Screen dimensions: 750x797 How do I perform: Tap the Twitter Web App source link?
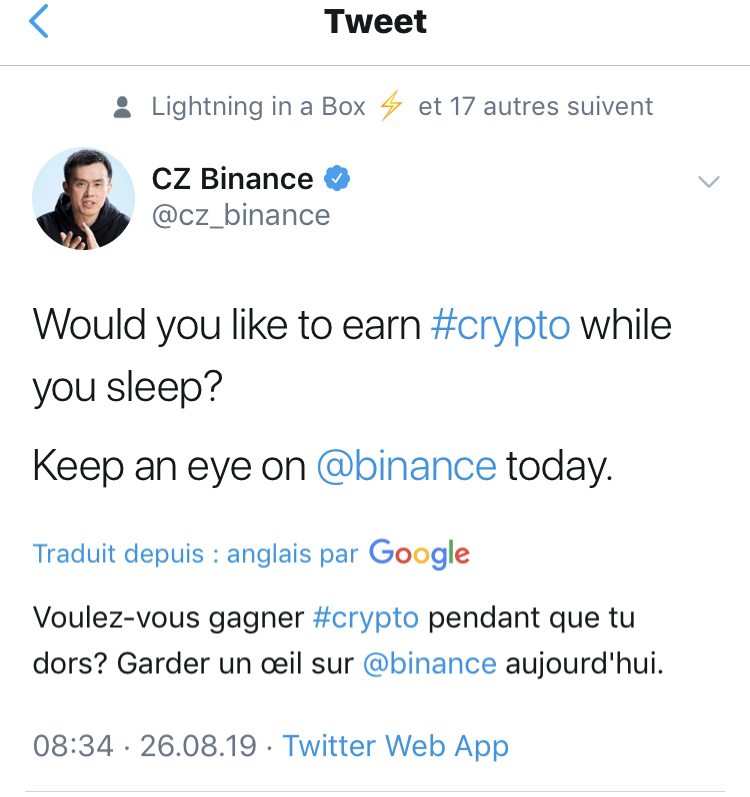[x=396, y=746]
